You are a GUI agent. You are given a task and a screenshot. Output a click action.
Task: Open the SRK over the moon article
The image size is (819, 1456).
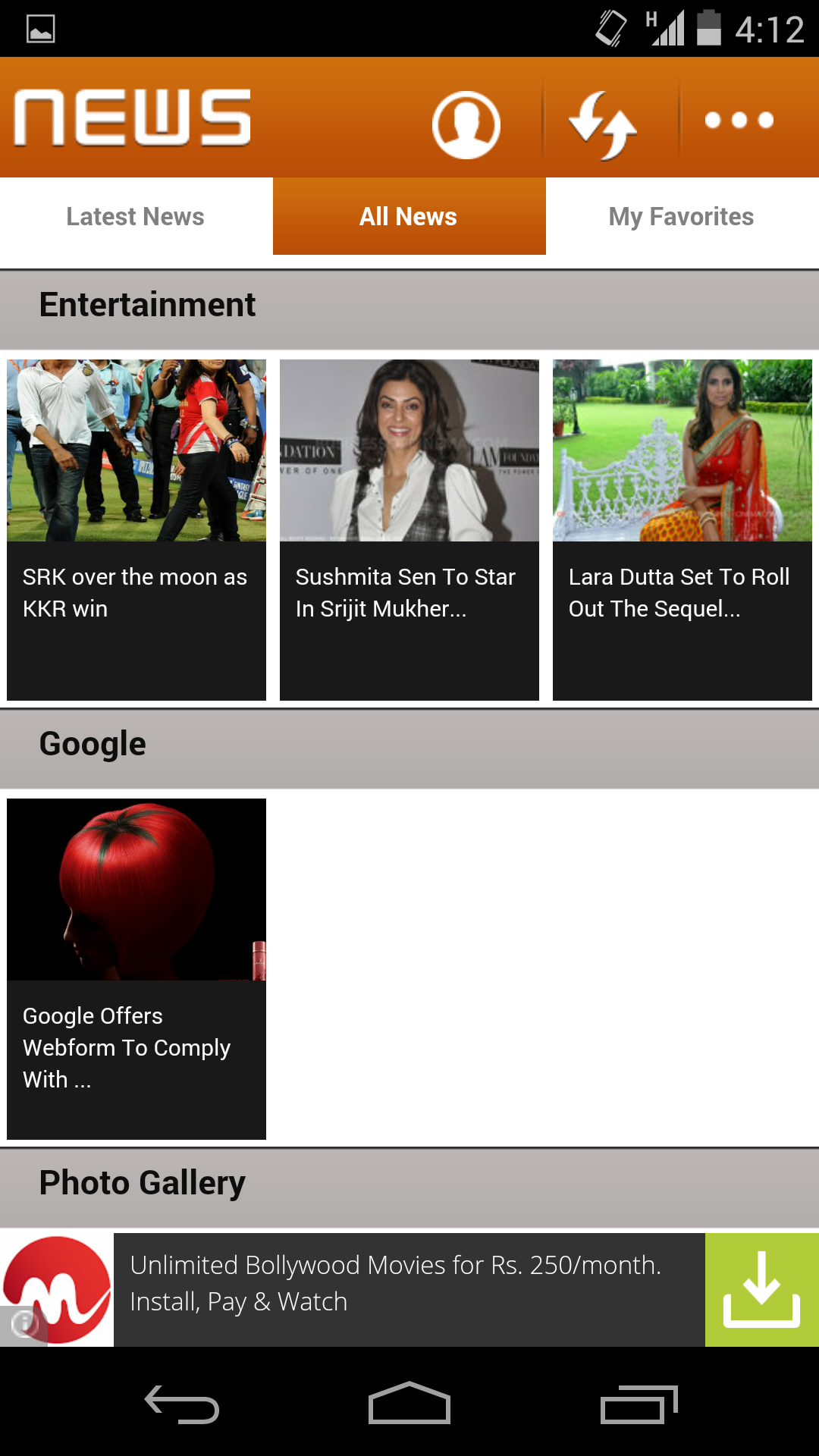click(136, 529)
